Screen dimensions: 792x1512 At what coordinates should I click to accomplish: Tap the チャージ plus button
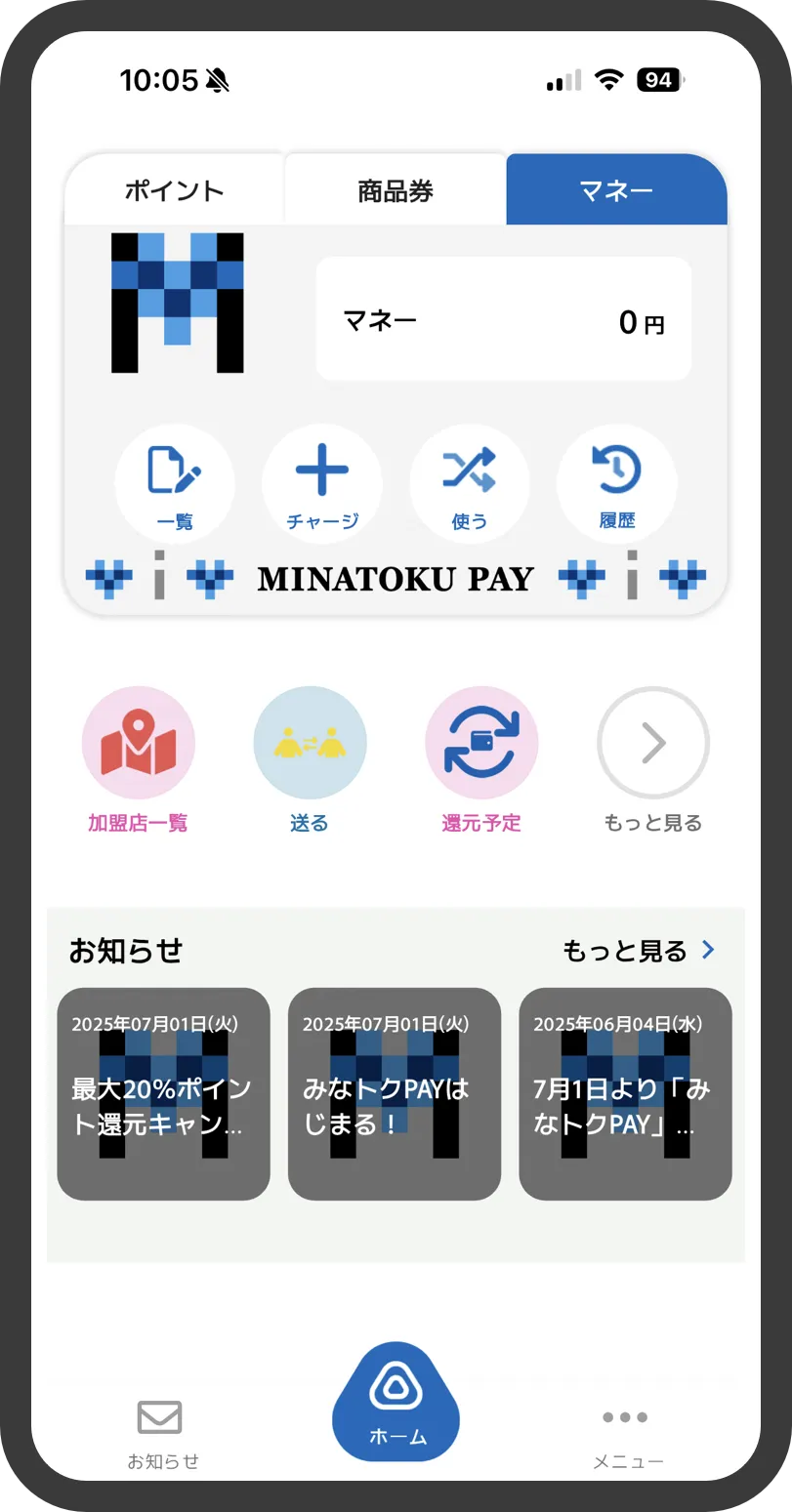click(x=322, y=483)
